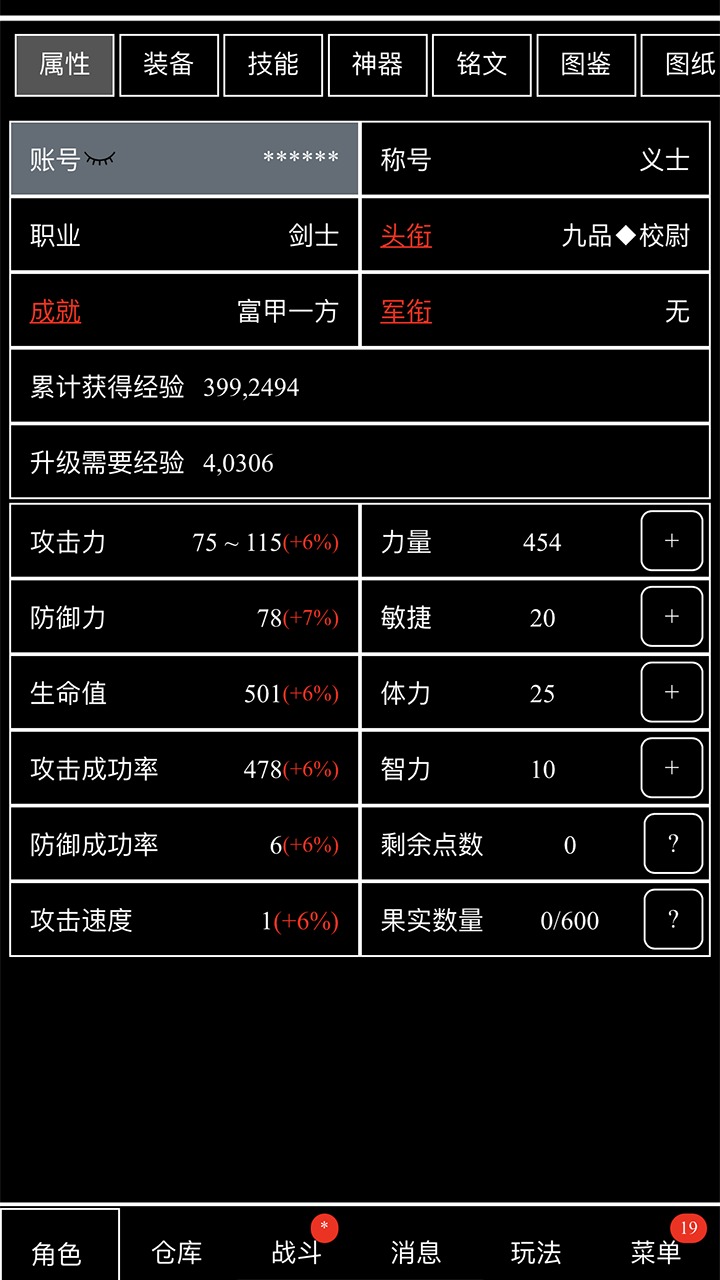Increase 敏捷 with the plus button
The height and width of the screenshot is (1280, 720).
tap(672, 617)
